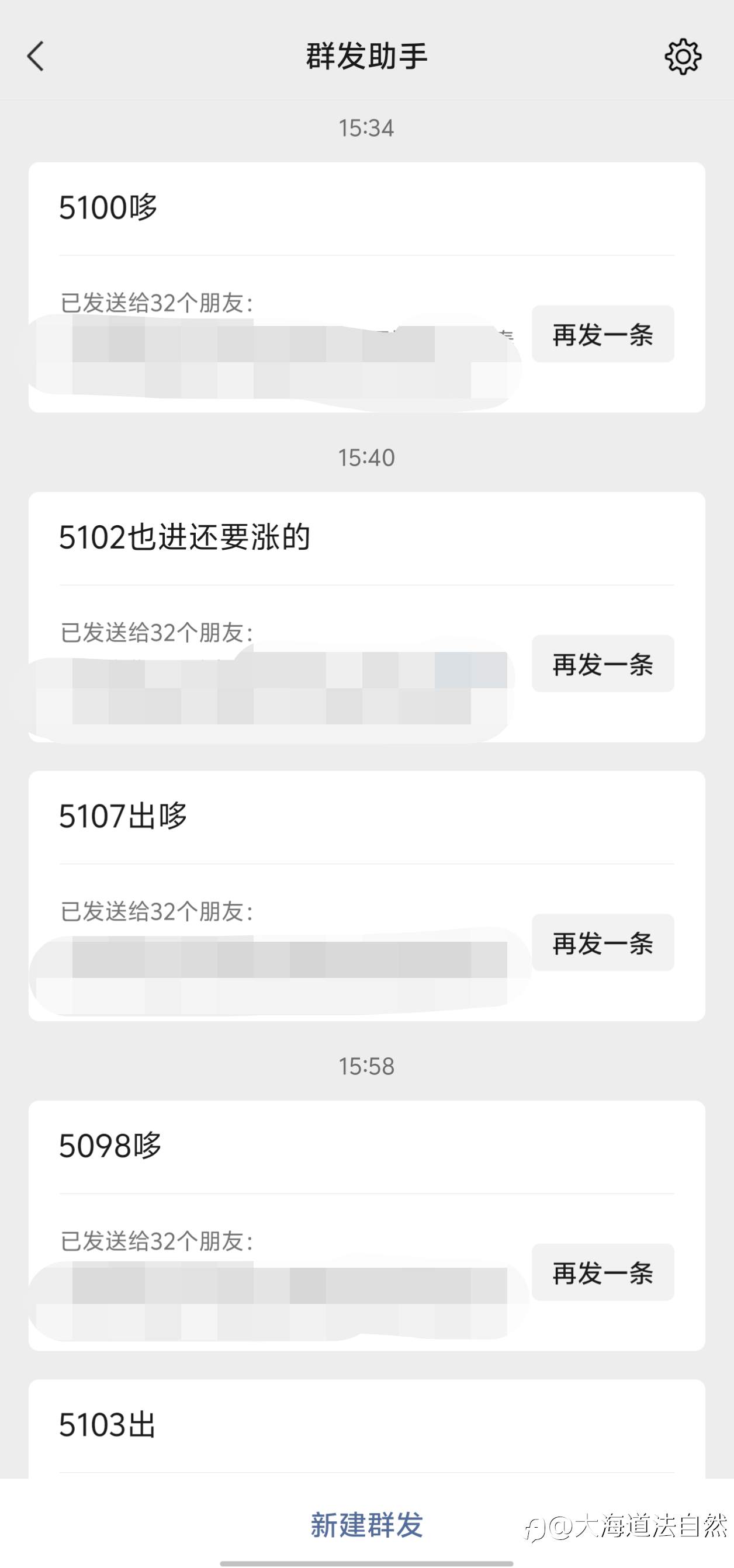
Task: Click 再发一条 for the 5102也进还要涨的 message
Action: click(x=603, y=665)
